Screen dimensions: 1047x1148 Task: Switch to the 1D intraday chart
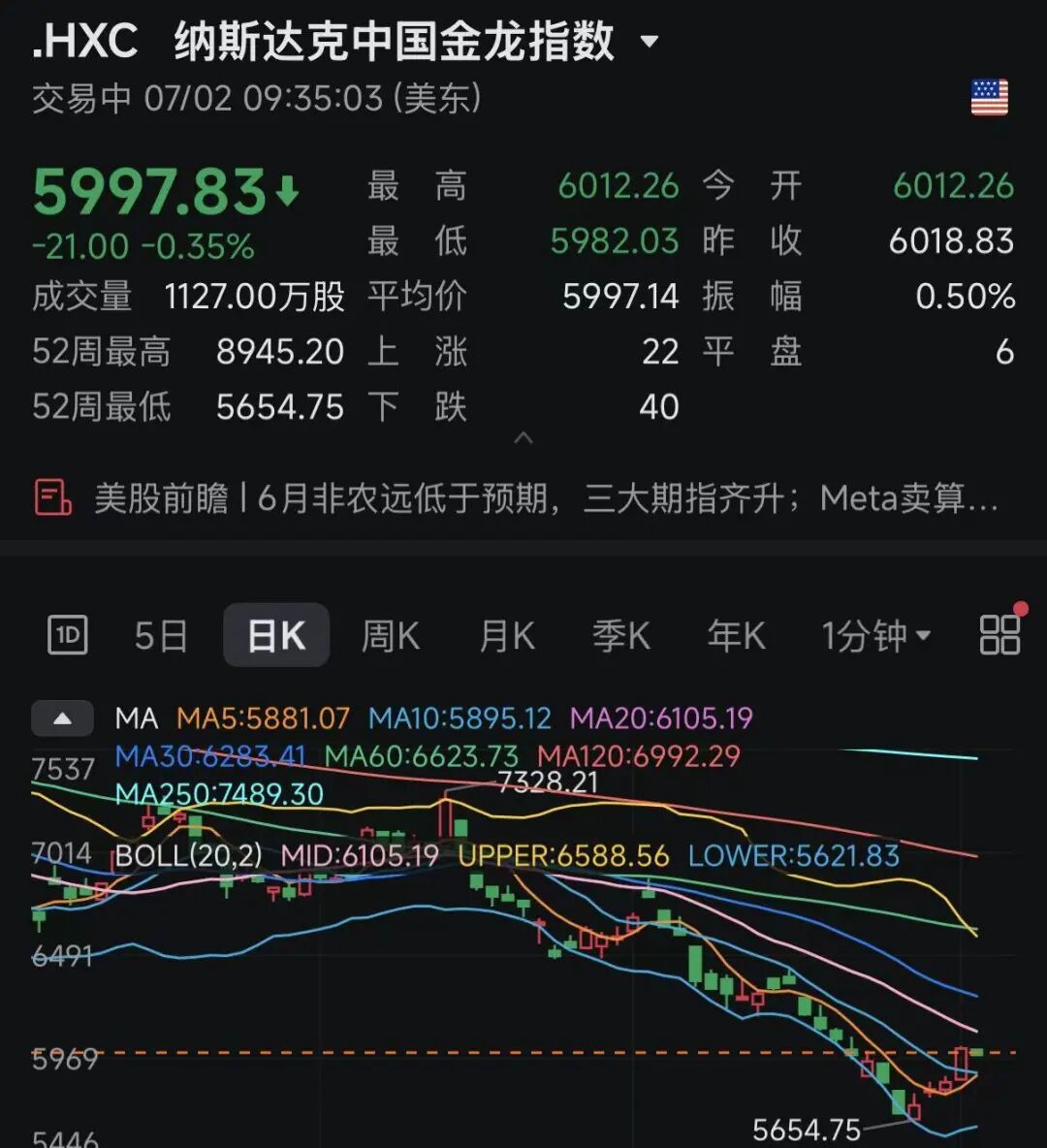pos(67,635)
